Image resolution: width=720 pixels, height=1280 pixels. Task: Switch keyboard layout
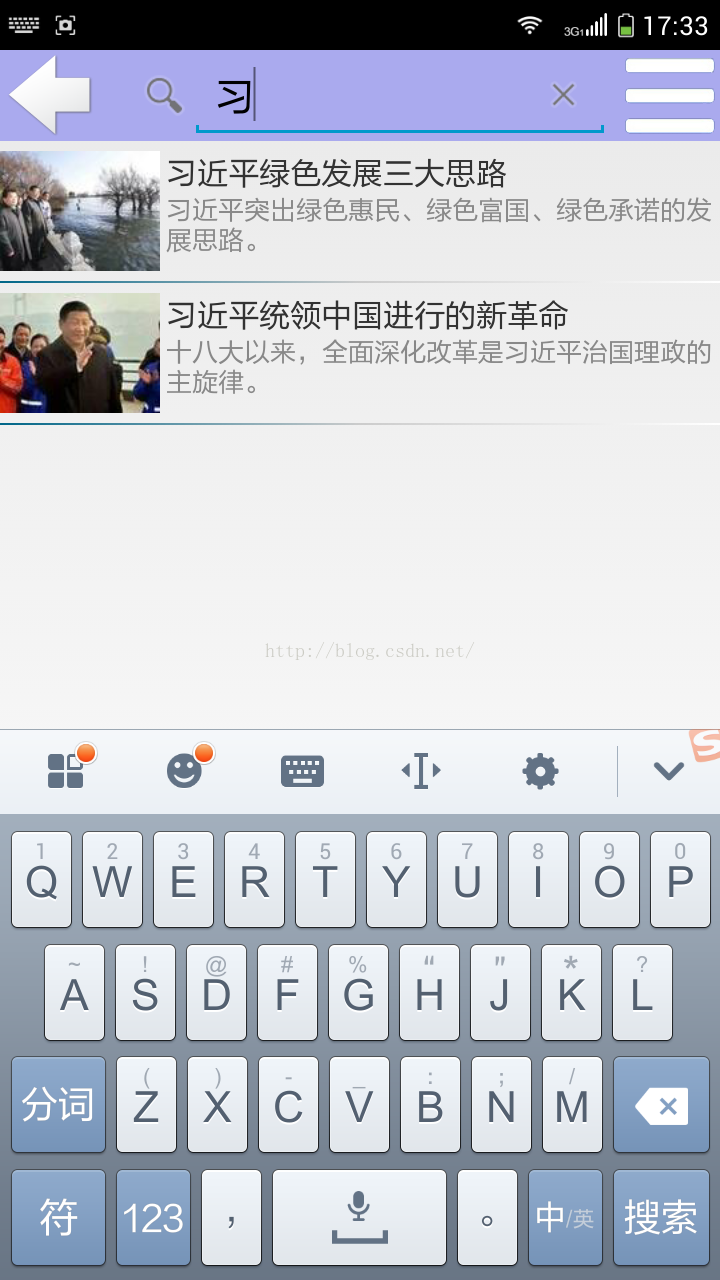[302, 771]
